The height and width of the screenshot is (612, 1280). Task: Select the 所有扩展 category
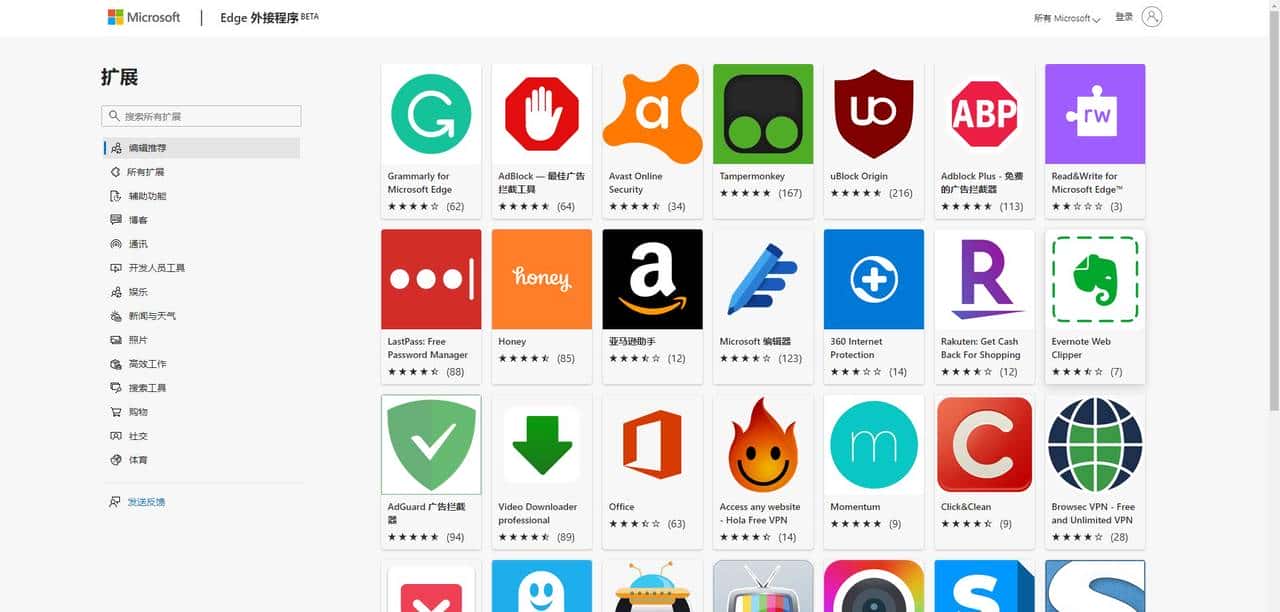pyautogui.click(x=145, y=172)
